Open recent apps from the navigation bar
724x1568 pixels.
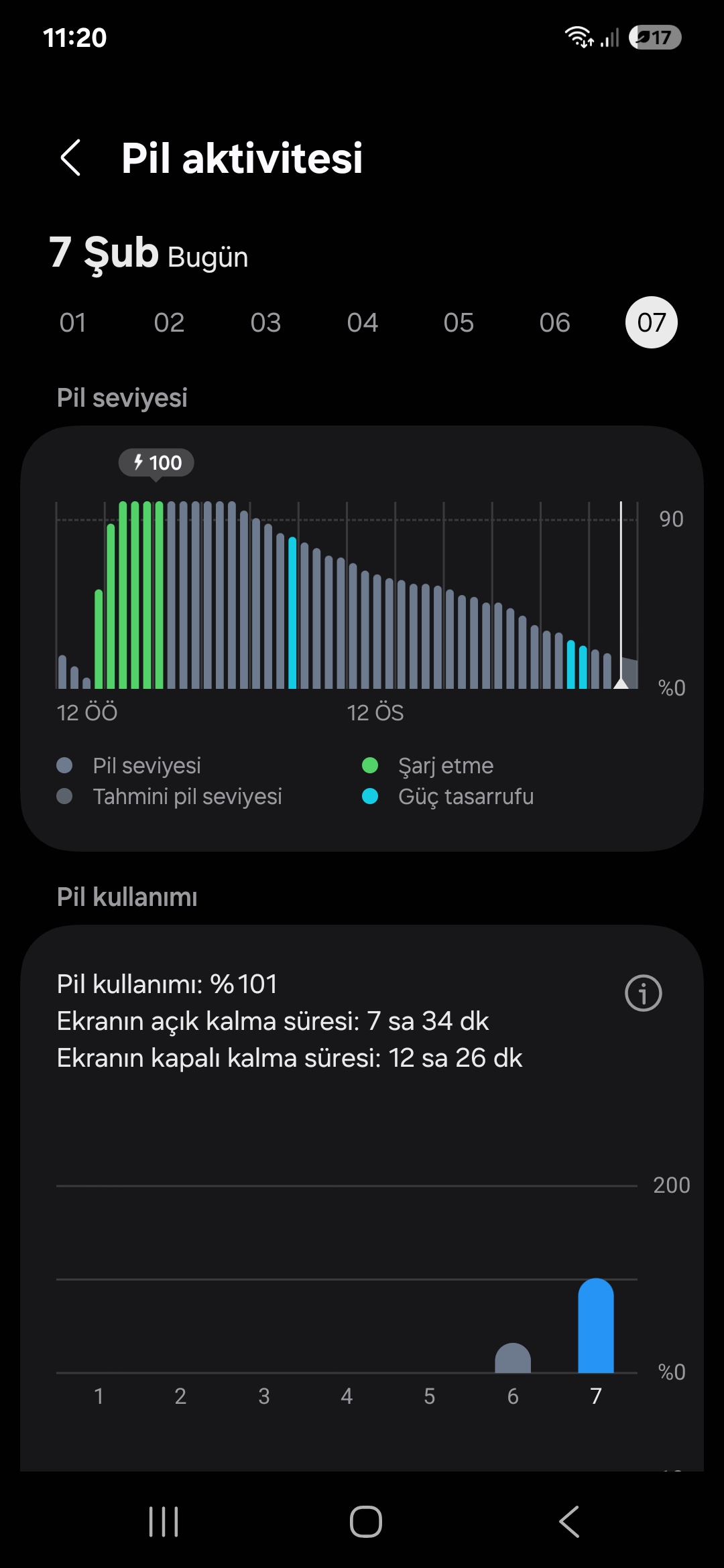click(x=164, y=1521)
